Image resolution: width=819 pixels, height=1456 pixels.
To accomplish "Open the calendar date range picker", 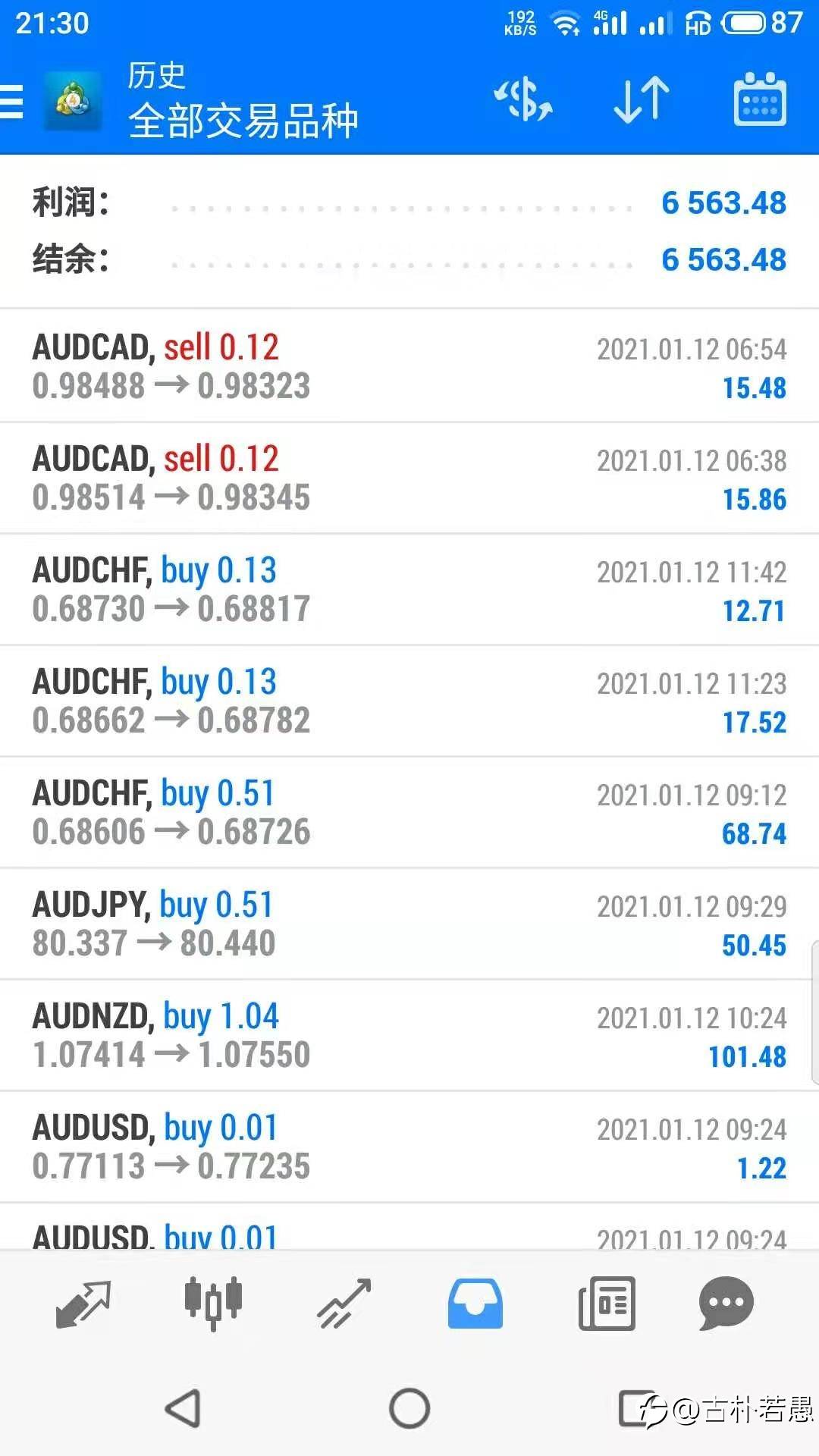I will tap(760, 99).
